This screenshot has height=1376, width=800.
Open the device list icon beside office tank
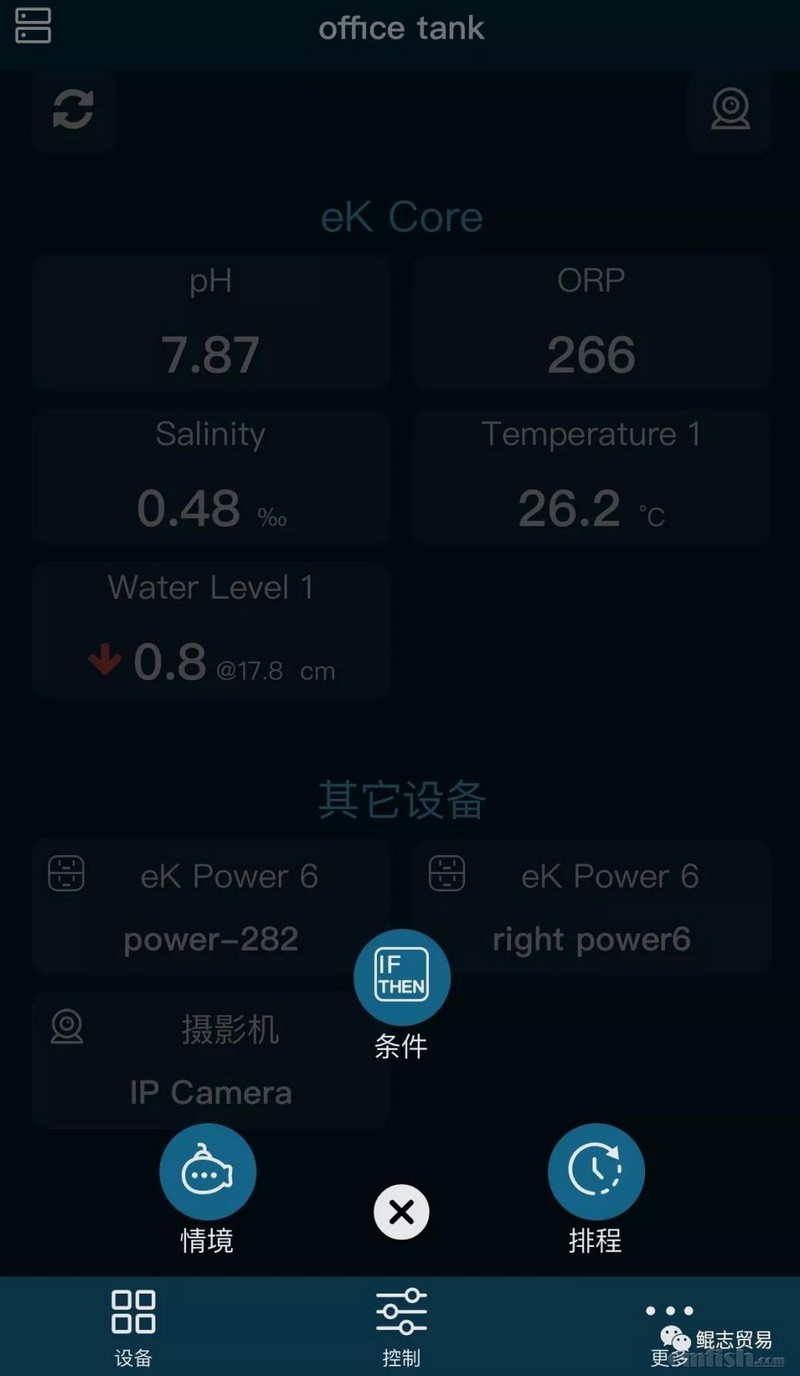coord(33,26)
